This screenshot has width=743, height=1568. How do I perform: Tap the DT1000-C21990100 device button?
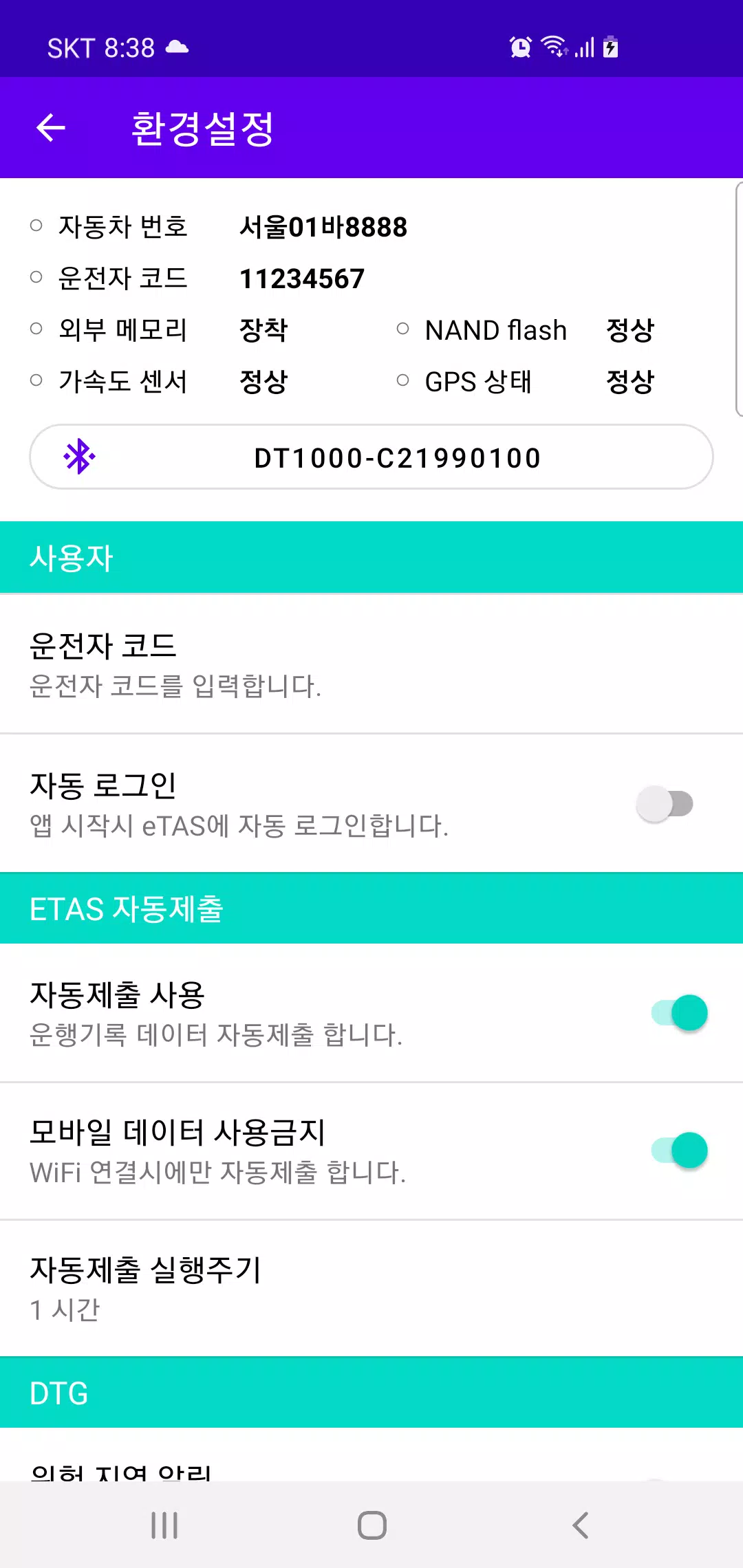(371, 456)
